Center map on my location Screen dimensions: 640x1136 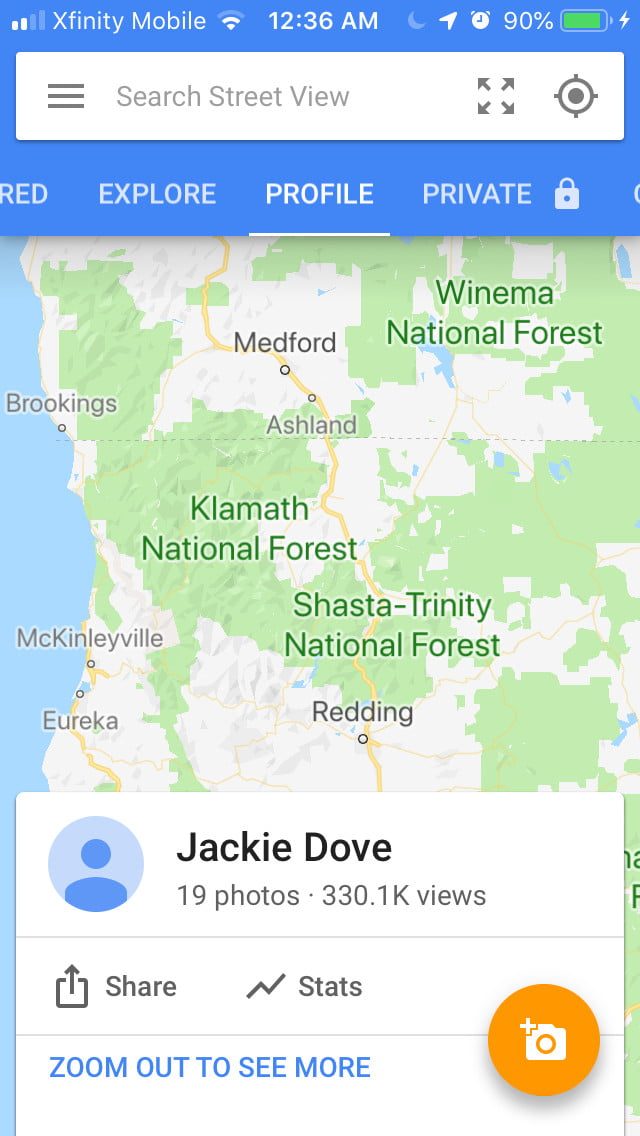(575, 97)
